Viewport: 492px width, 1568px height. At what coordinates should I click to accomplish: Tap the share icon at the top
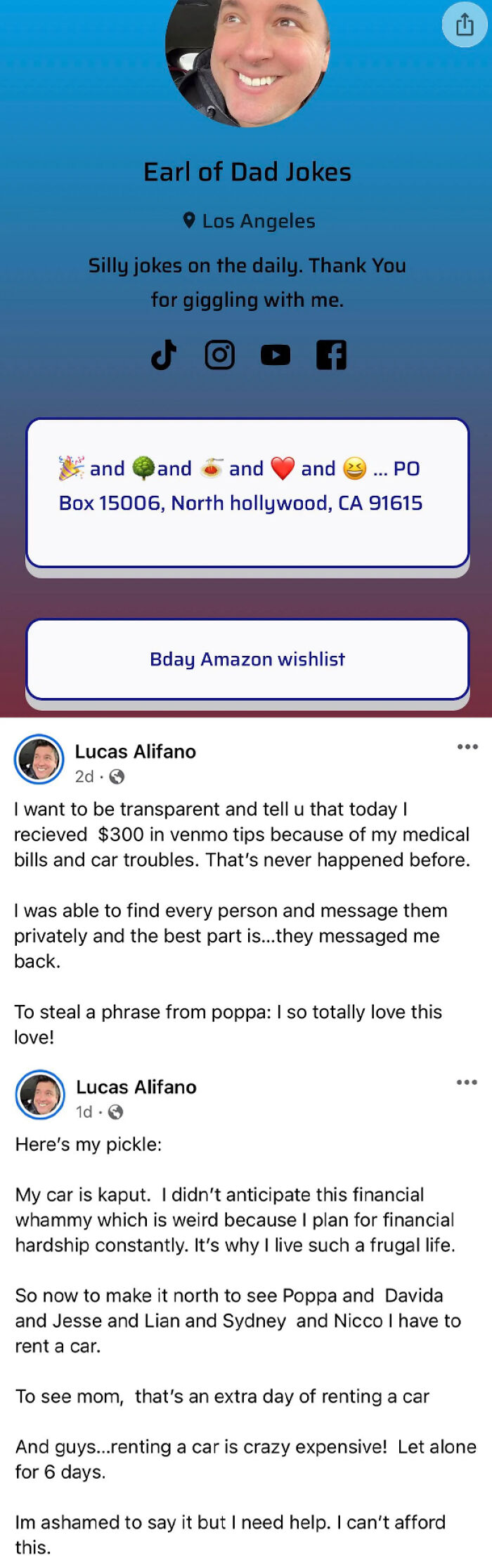[x=465, y=25]
